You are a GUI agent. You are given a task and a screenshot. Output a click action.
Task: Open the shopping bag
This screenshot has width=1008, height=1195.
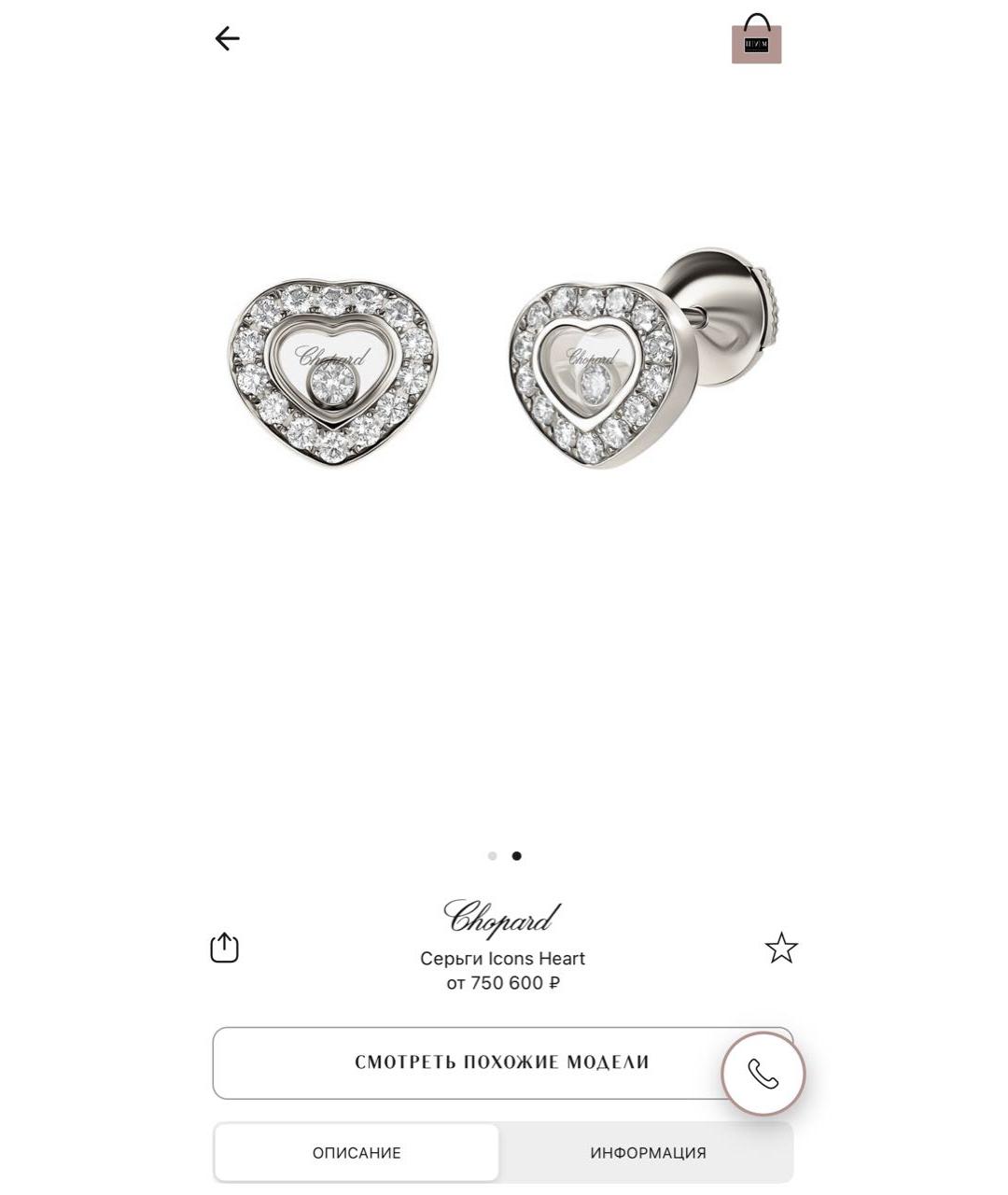click(756, 40)
